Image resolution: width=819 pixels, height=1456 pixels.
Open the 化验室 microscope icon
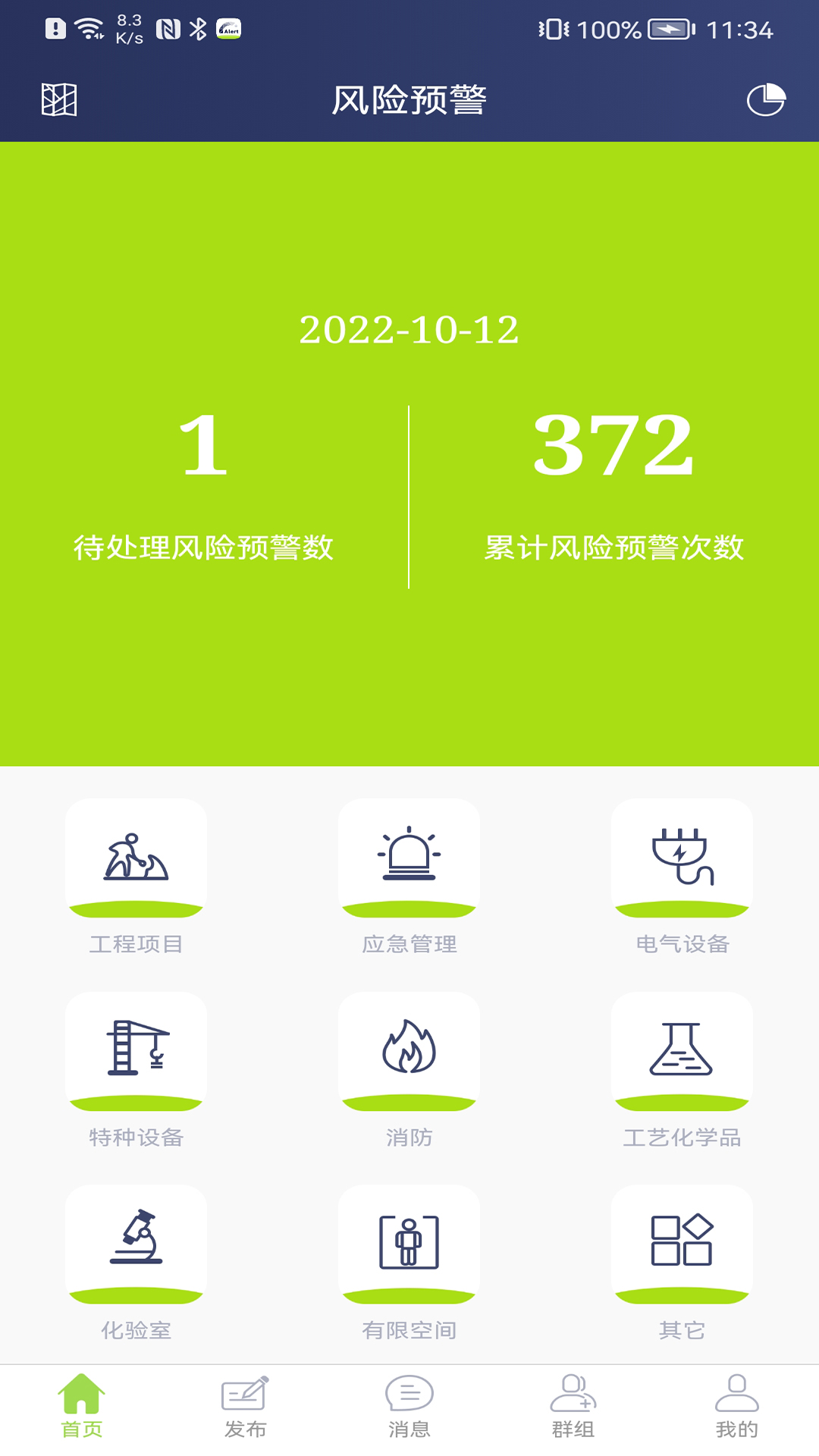coord(135,1244)
